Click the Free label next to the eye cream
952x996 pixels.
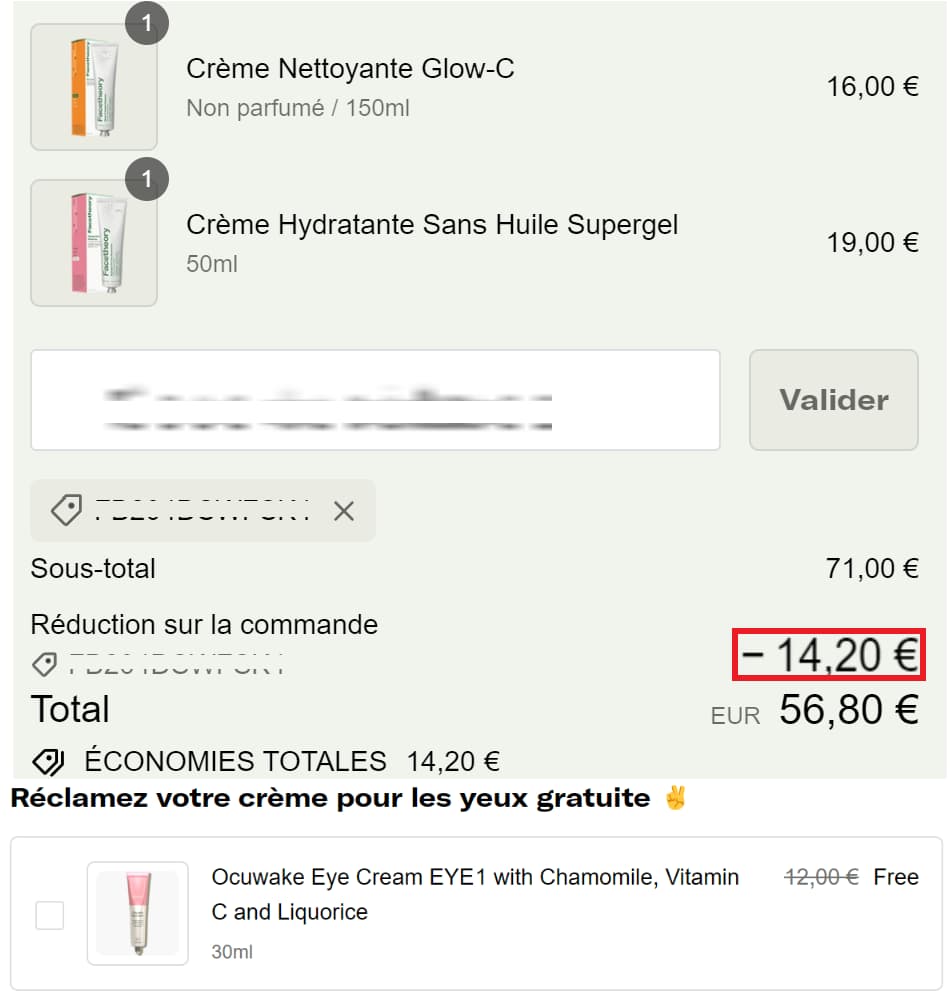click(897, 877)
